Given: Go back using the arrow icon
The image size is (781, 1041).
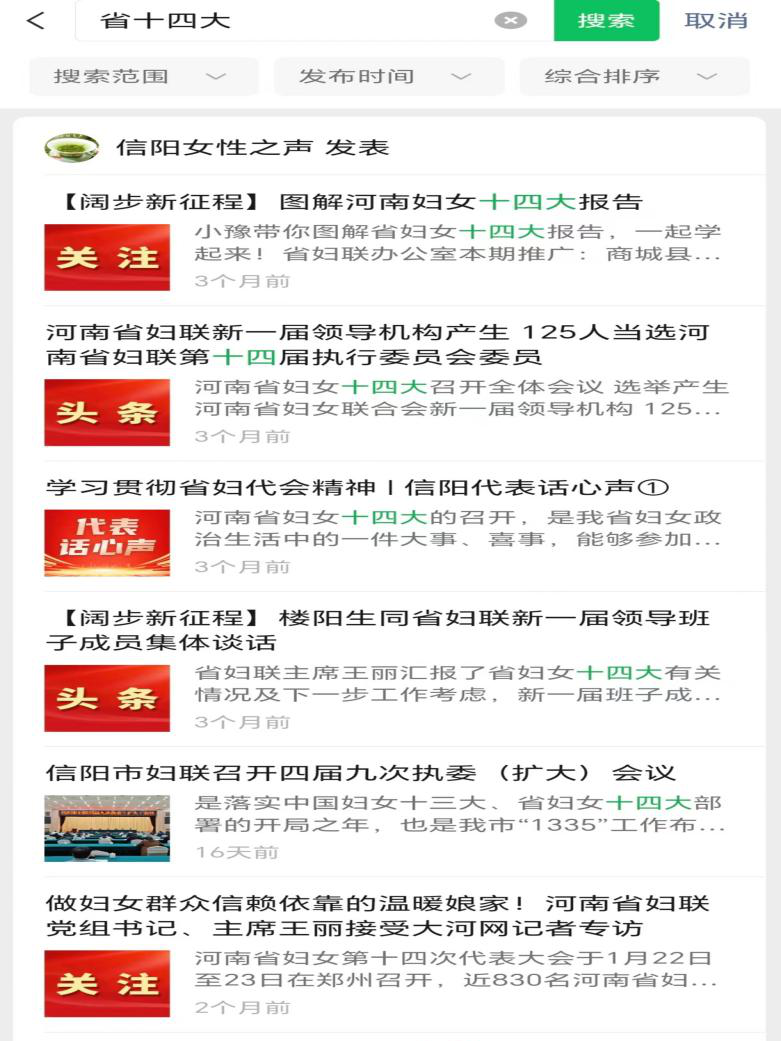Looking at the screenshot, I should (x=36, y=20).
